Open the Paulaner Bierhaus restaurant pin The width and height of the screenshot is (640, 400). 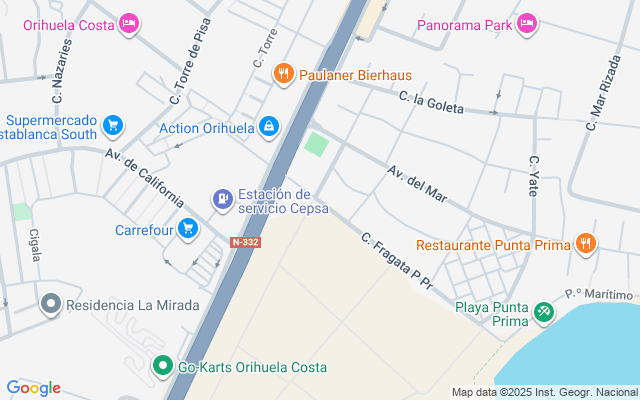pos(284,73)
